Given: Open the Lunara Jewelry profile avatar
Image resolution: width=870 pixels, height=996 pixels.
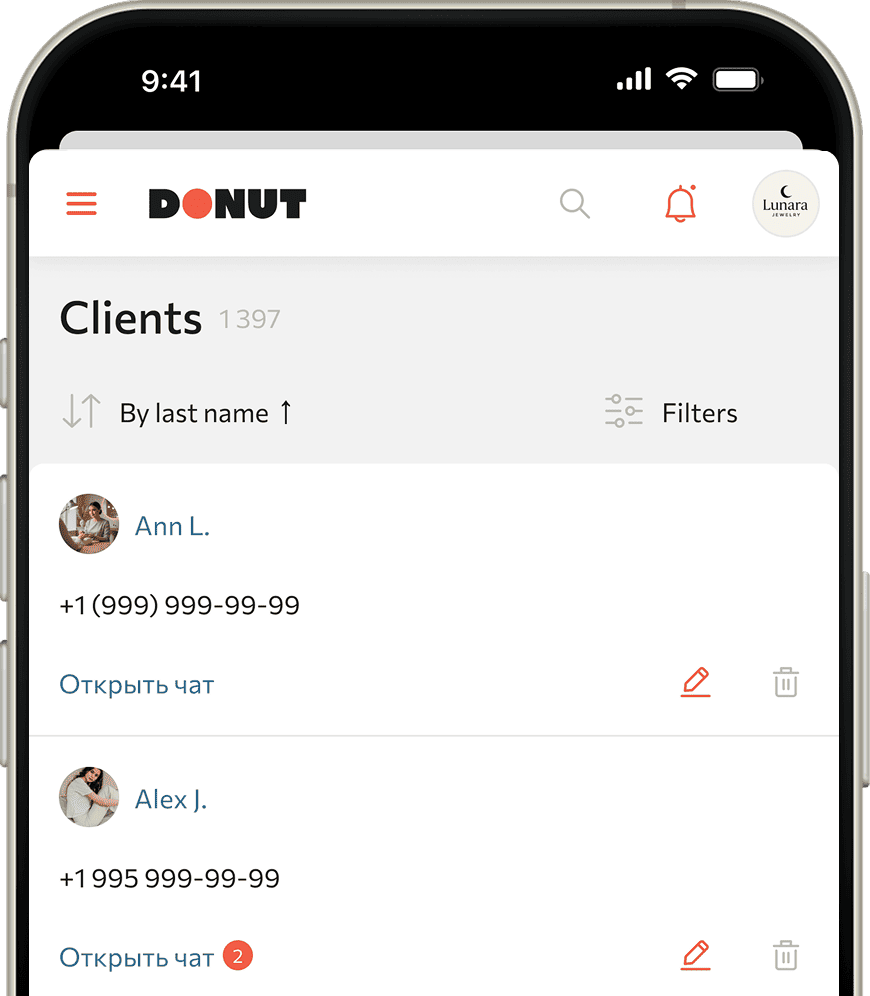Looking at the screenshot, I should (x=785, y=204).
